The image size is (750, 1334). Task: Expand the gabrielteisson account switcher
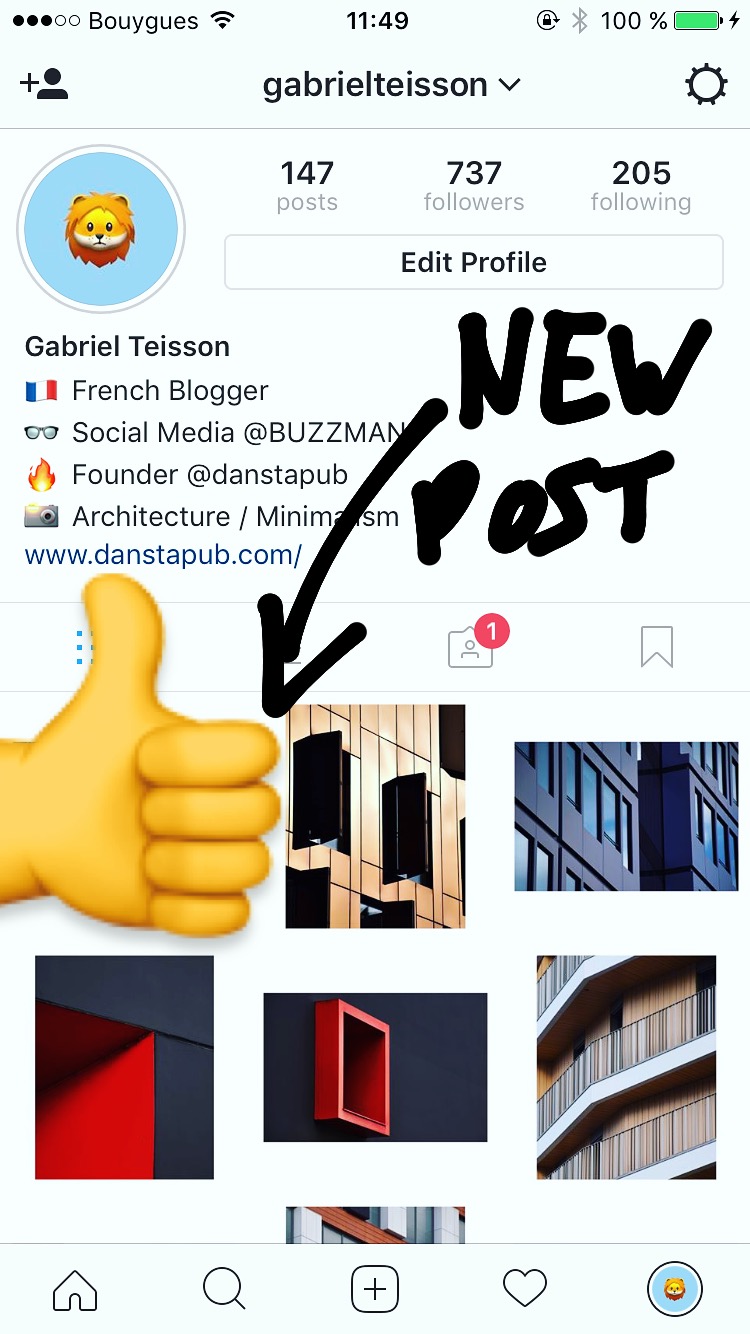(x=392, y=85)
